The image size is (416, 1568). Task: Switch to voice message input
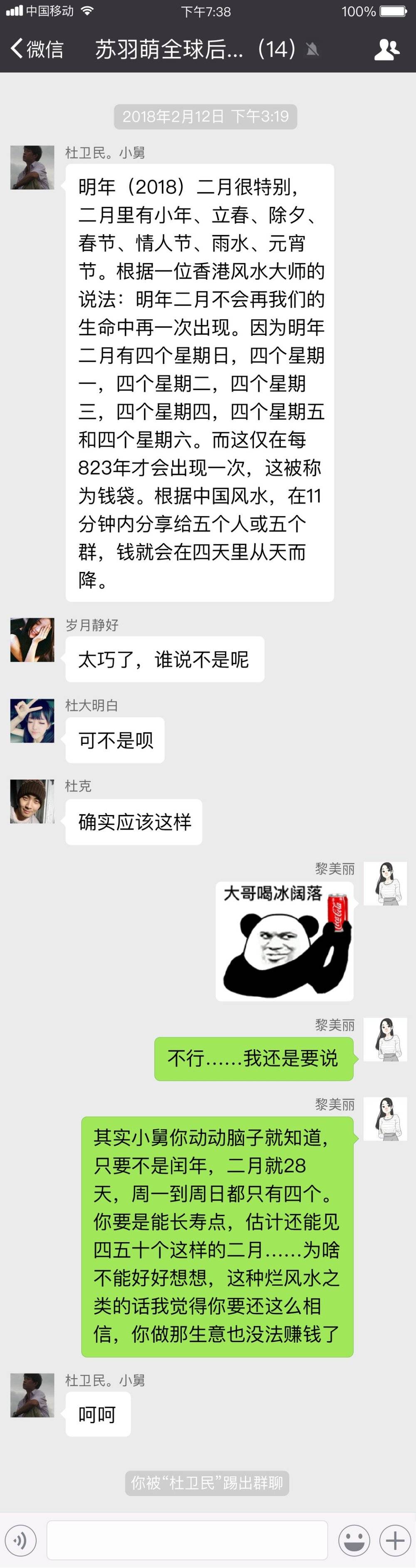click(21, 1541)
